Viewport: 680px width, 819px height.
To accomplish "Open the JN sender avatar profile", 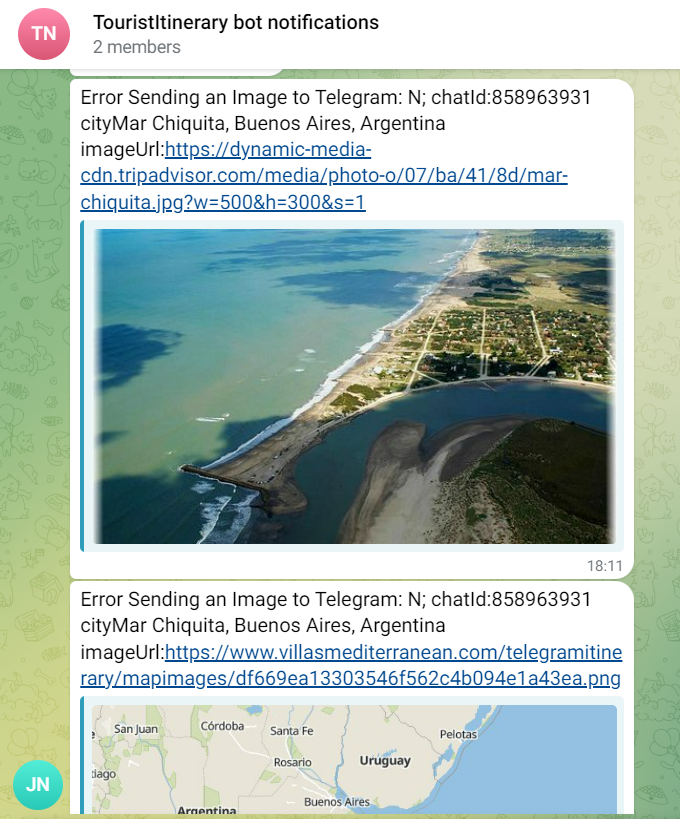I will 38,784.
